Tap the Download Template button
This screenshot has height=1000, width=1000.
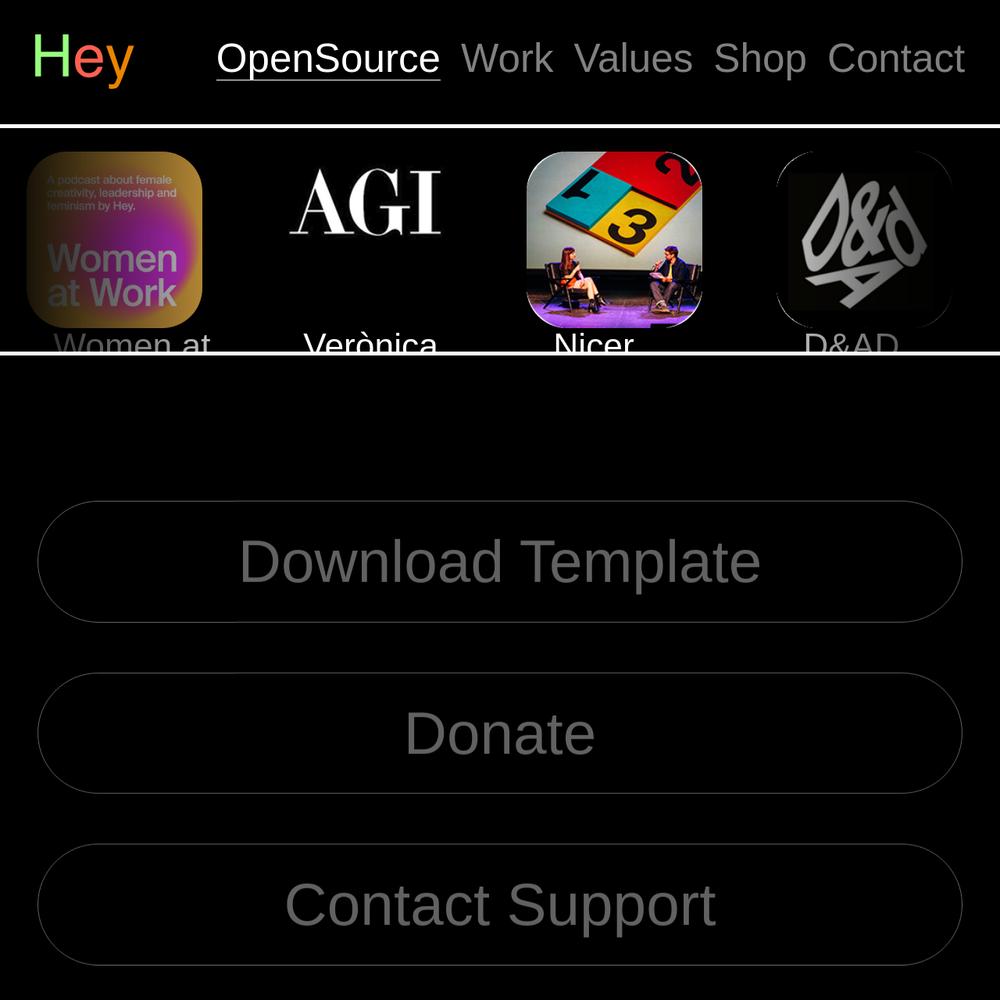[500, 562]
